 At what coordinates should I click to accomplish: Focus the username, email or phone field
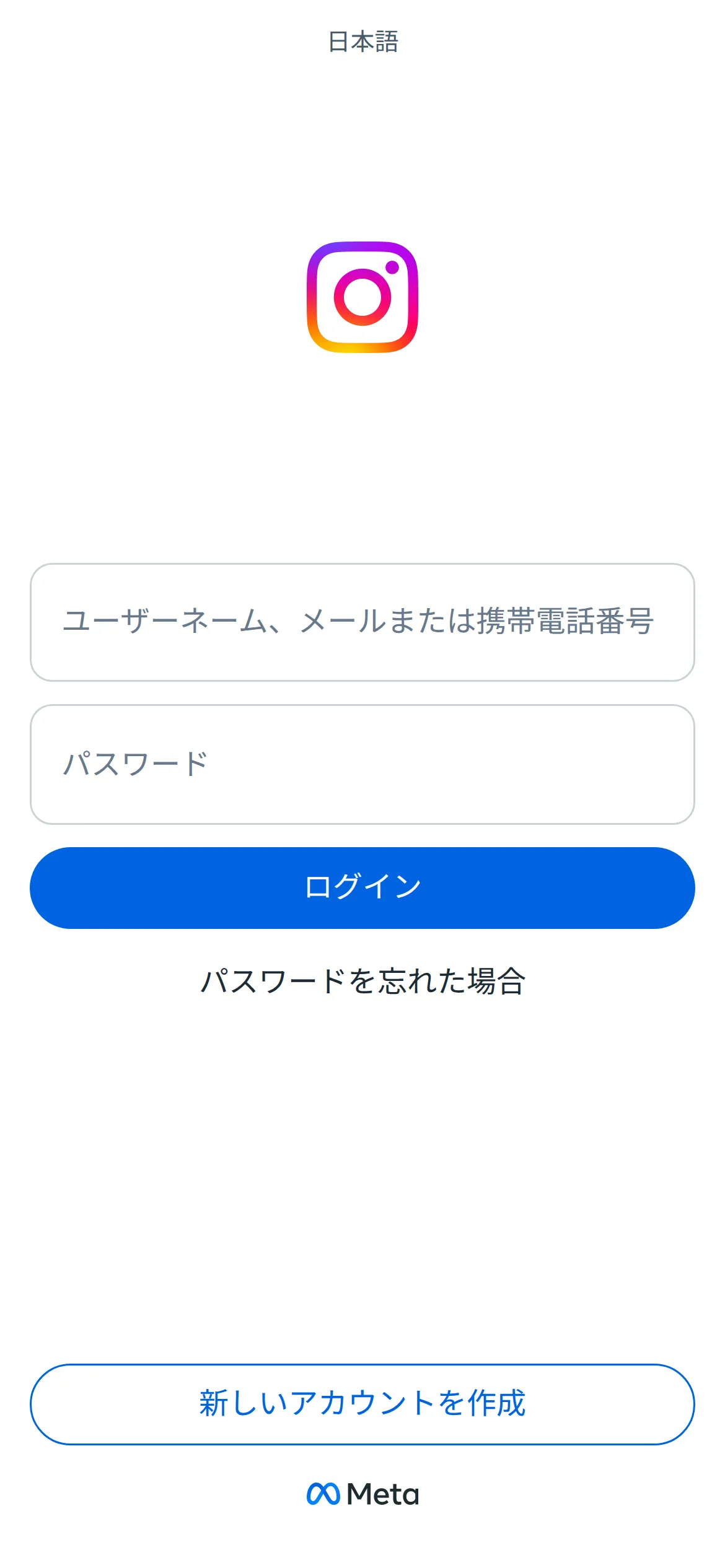tap(362, 622)
